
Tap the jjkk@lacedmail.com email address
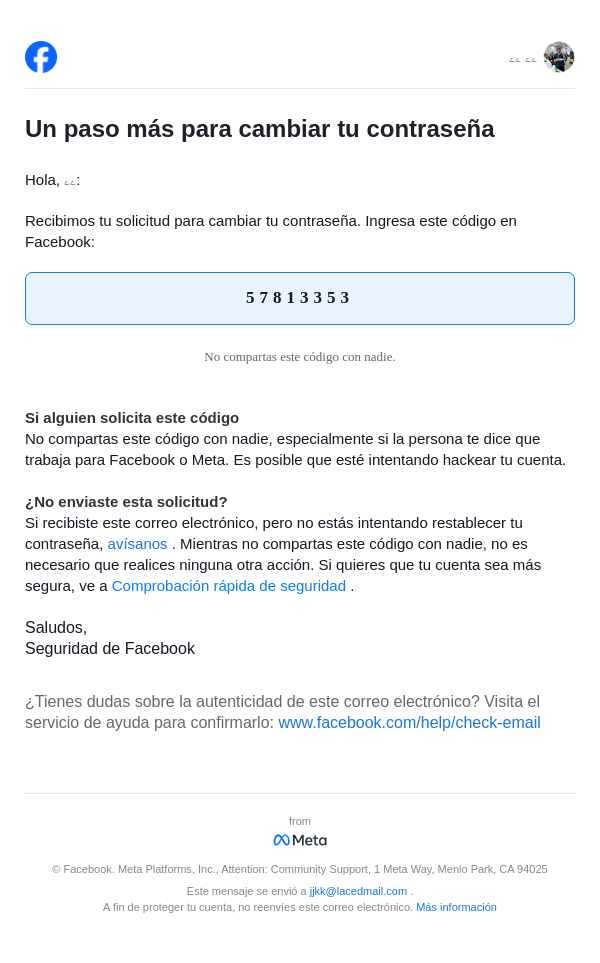(358, 891)
